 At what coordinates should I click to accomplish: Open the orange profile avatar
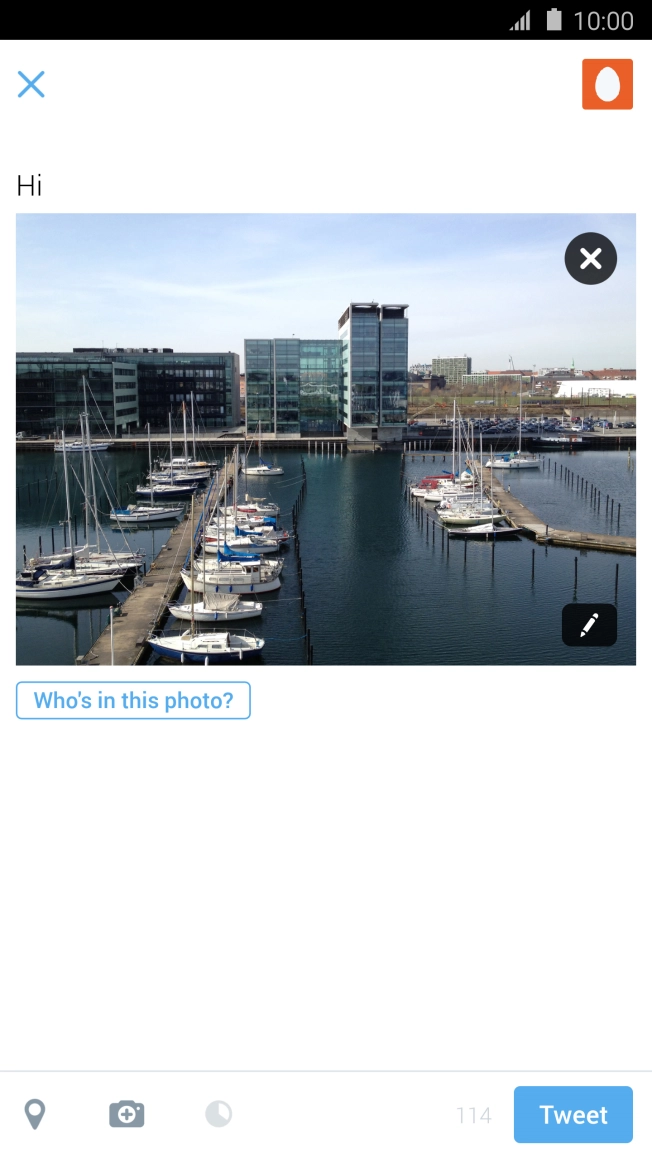click(x=607, y=84)
